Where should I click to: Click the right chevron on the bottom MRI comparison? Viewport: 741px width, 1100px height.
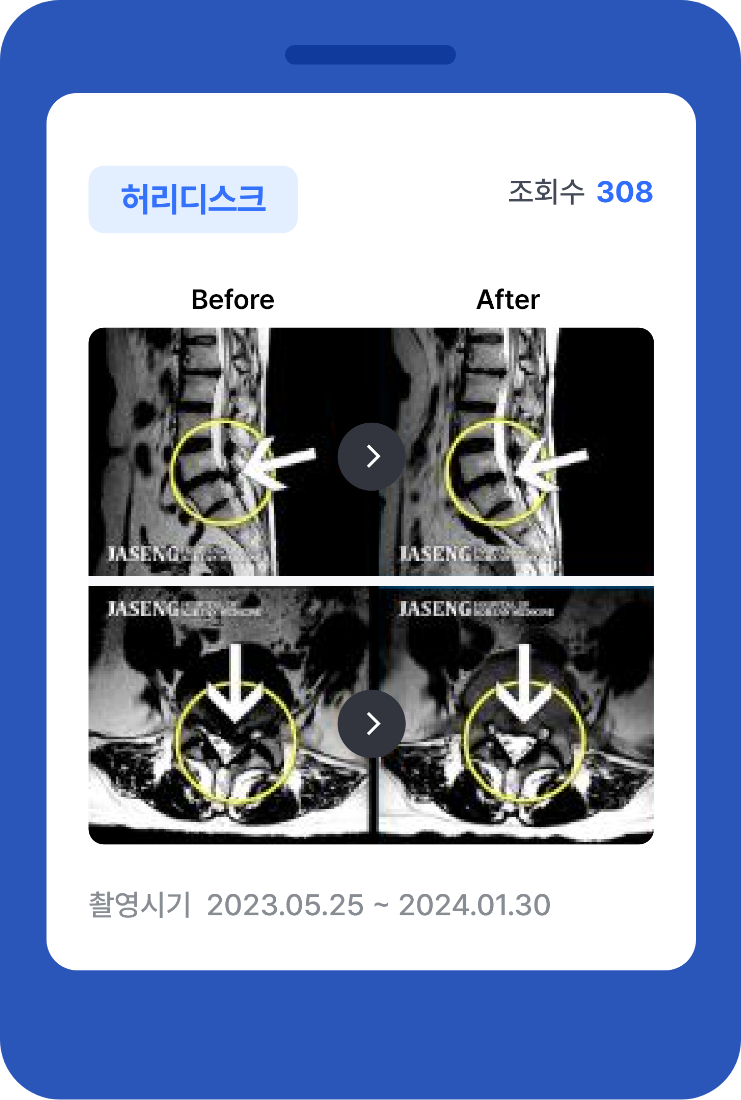371,723
